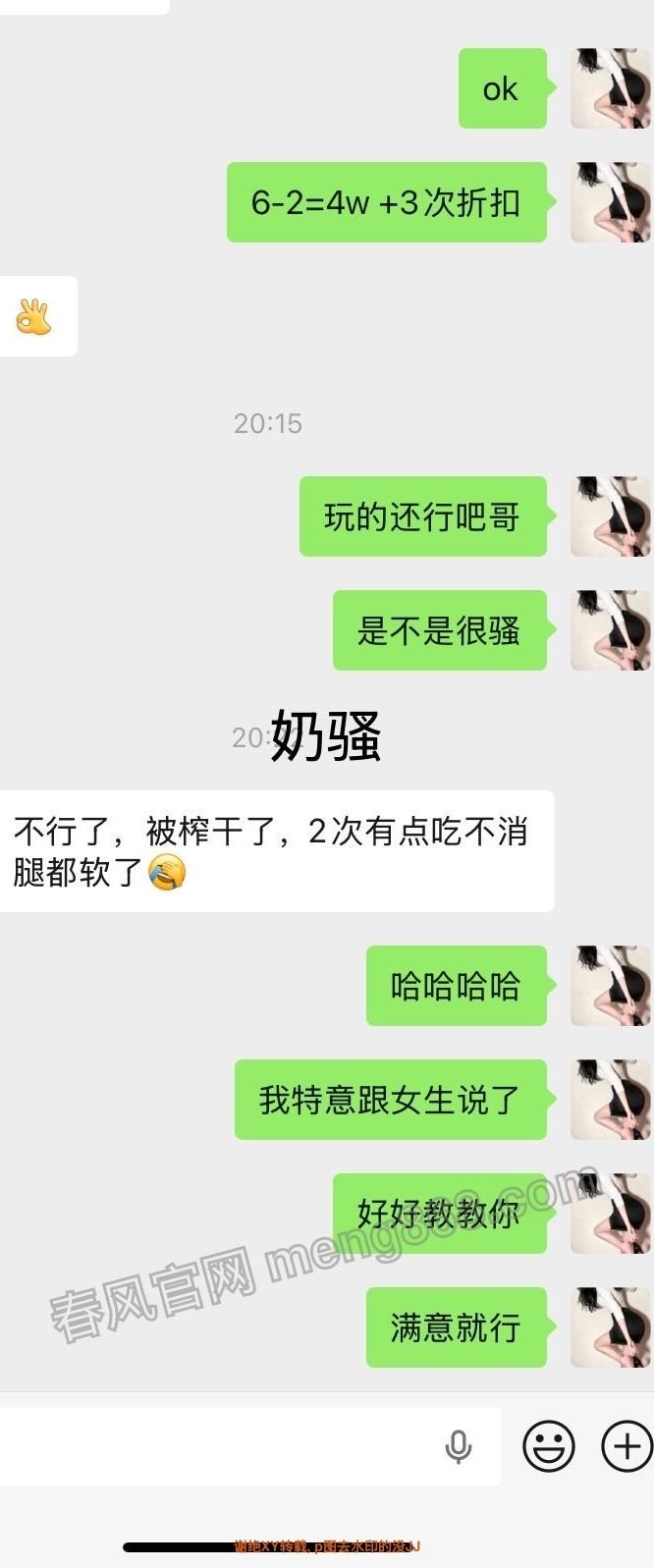Open the emoji sticker panel

click(x=548, y=1445)
